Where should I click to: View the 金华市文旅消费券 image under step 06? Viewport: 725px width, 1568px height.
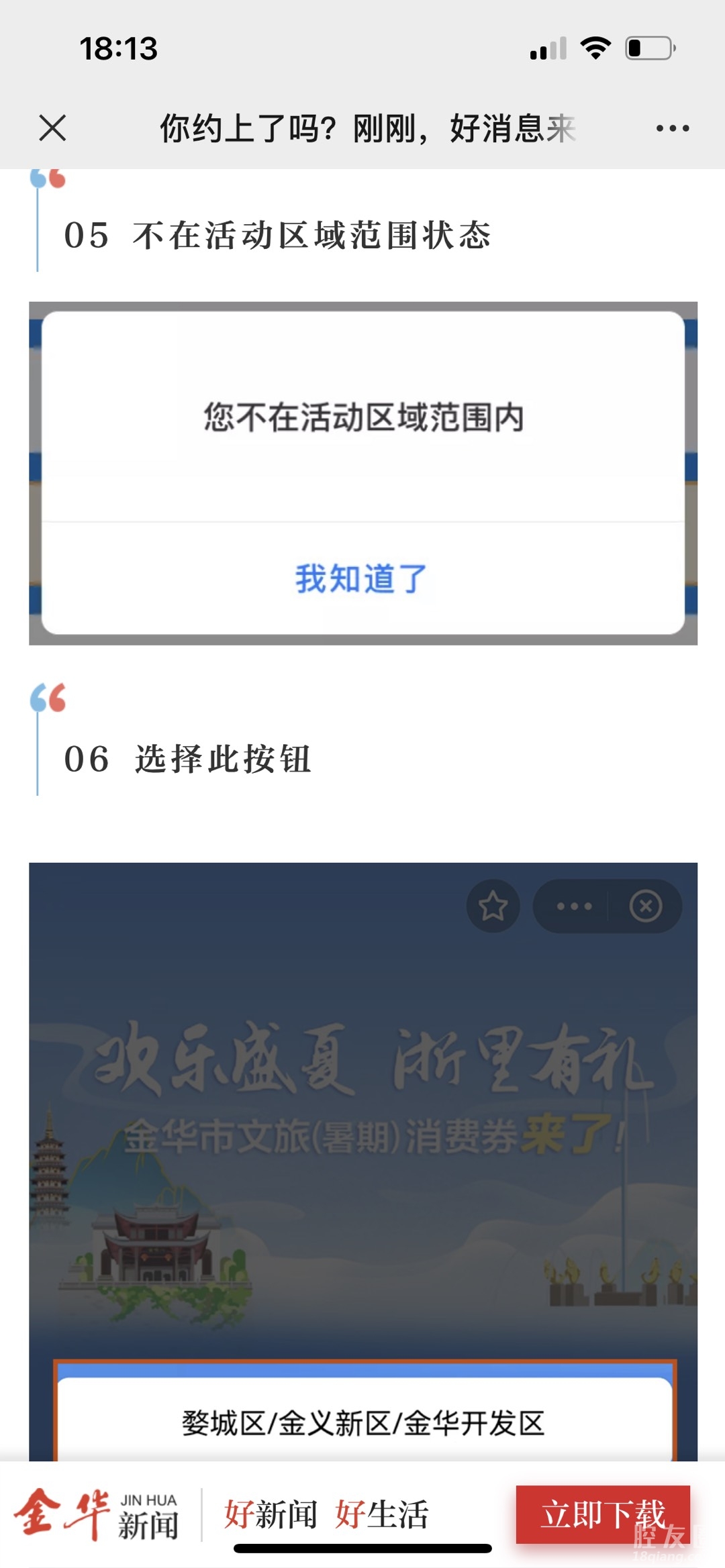coord(362,1161)
